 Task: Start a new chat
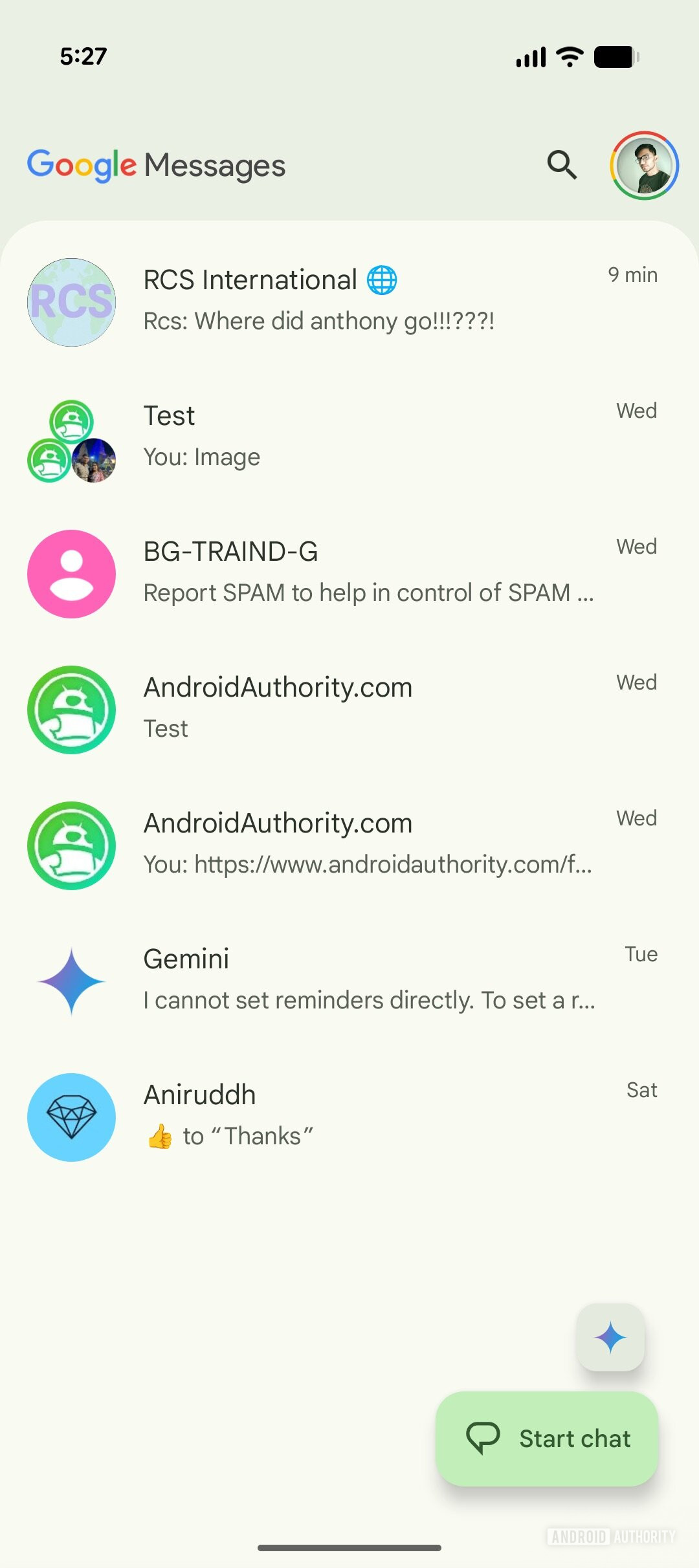pos(547,1439)
